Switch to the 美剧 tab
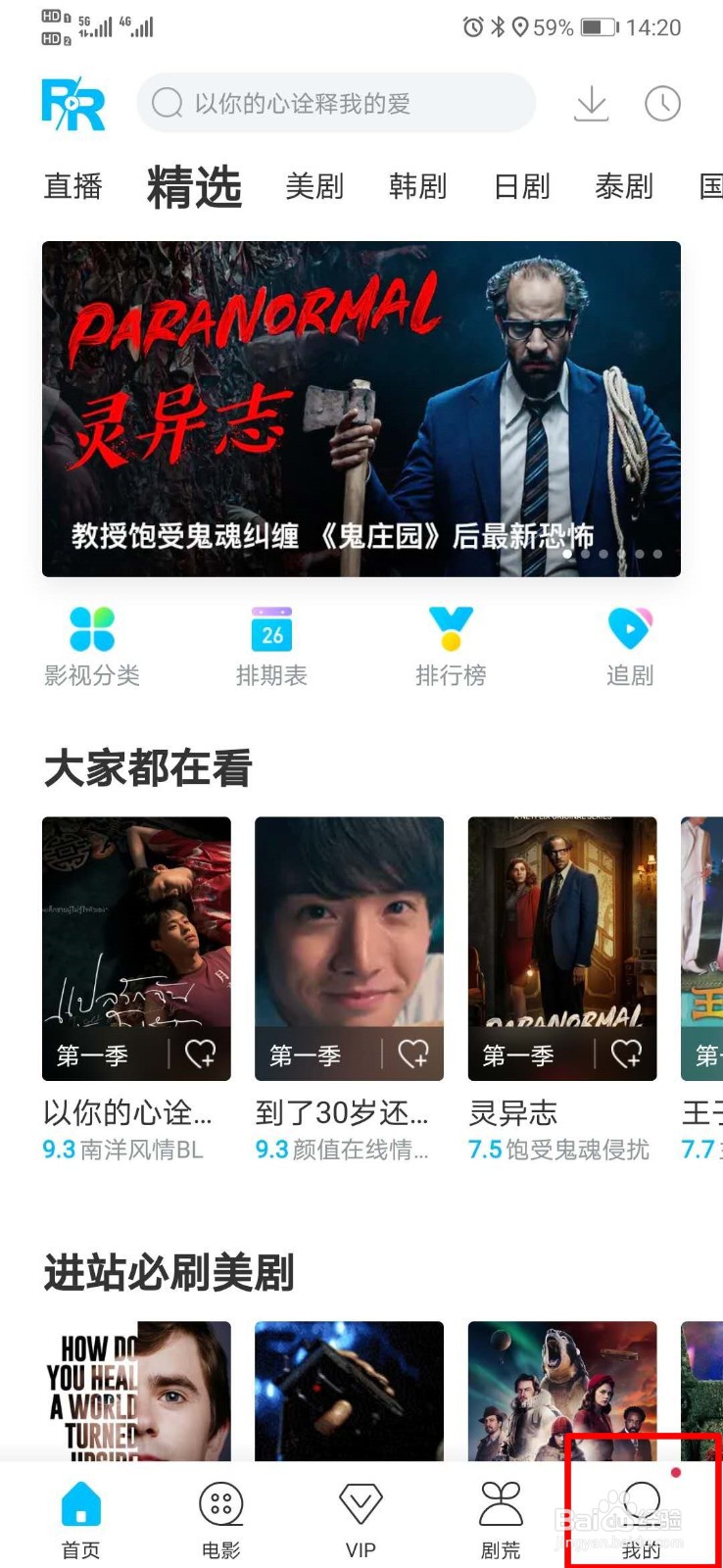723x1568 pixels. tap(314, 186)
